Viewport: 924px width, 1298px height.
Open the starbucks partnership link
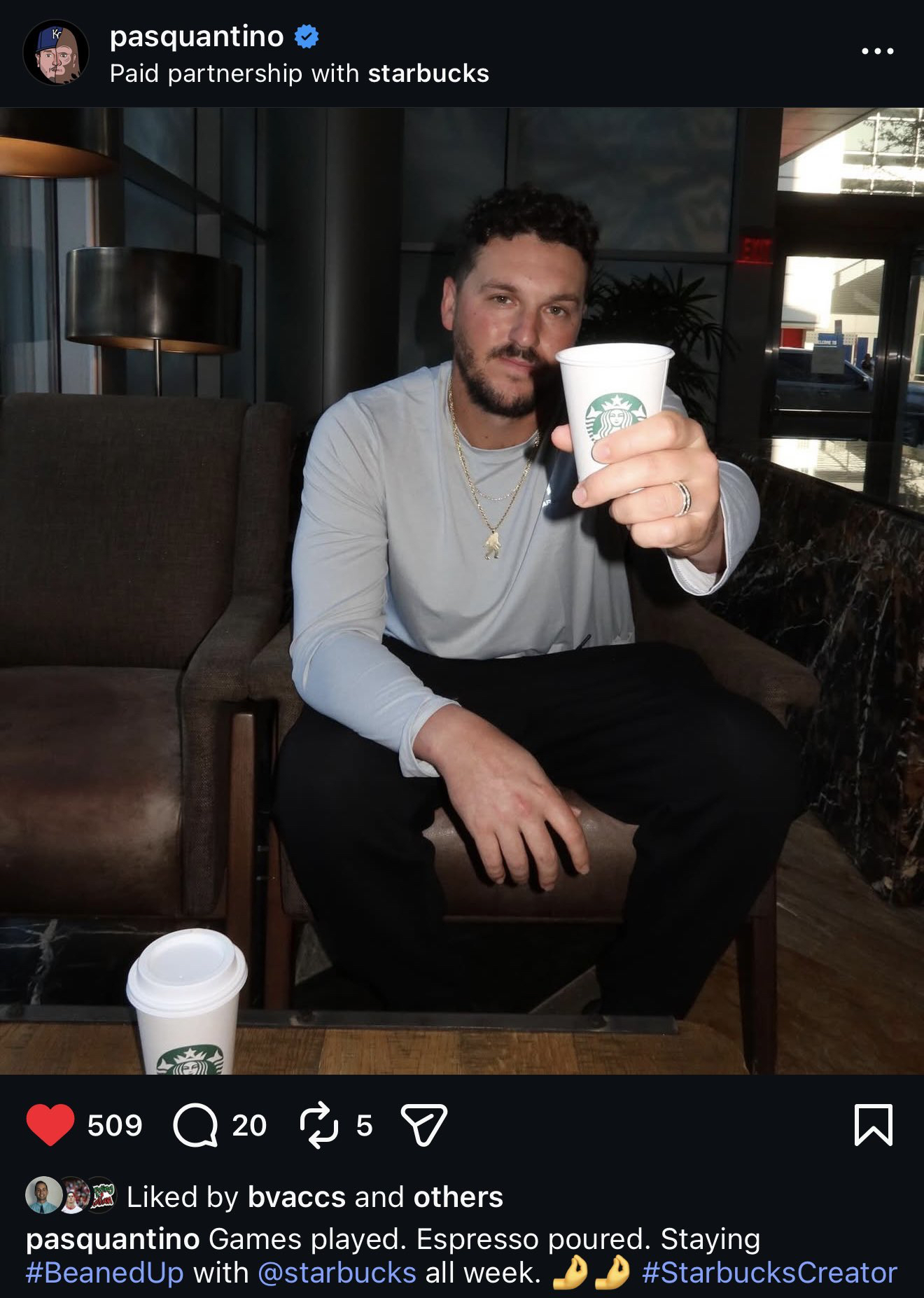[428, 74]
